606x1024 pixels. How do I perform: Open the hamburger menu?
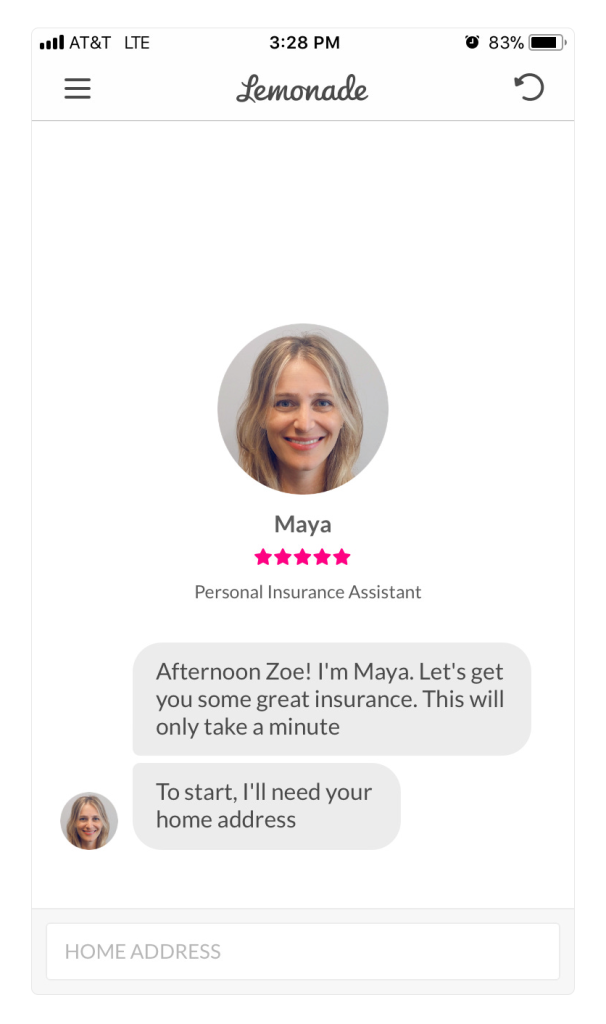click(x=77, y=89)
